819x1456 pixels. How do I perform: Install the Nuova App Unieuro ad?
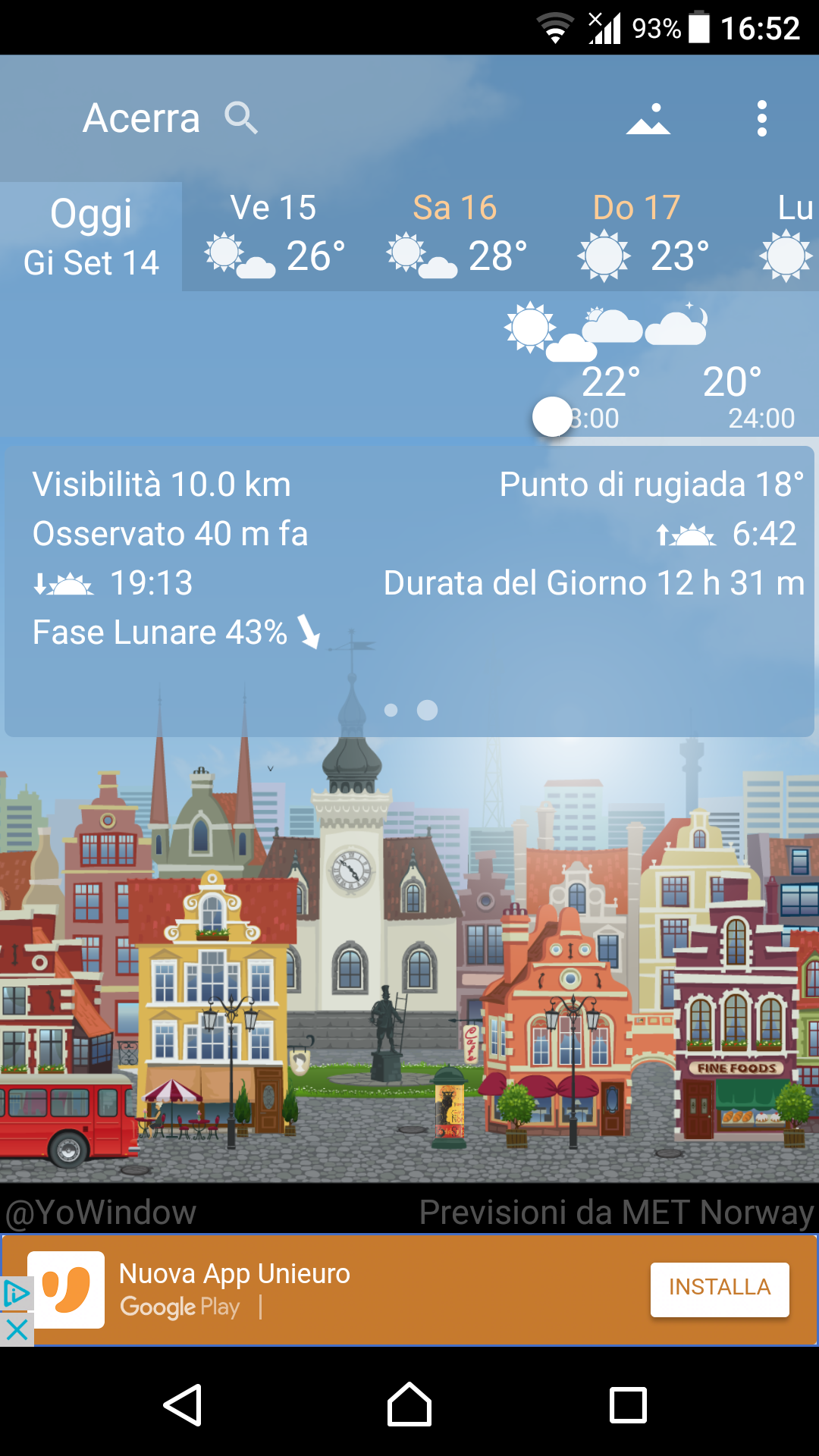point(719,1288)
